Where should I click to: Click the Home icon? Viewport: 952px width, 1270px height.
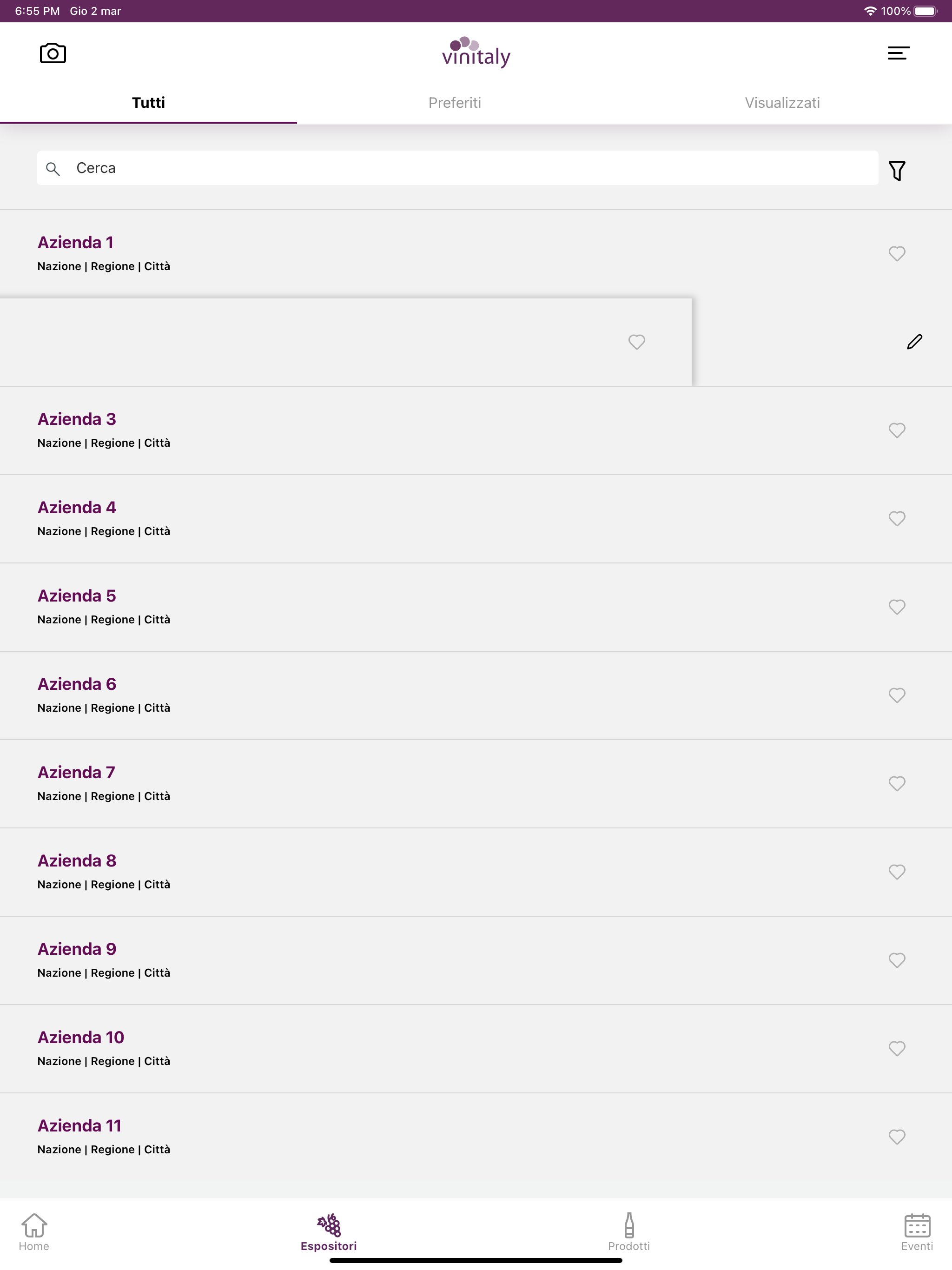coord(34,1229)
